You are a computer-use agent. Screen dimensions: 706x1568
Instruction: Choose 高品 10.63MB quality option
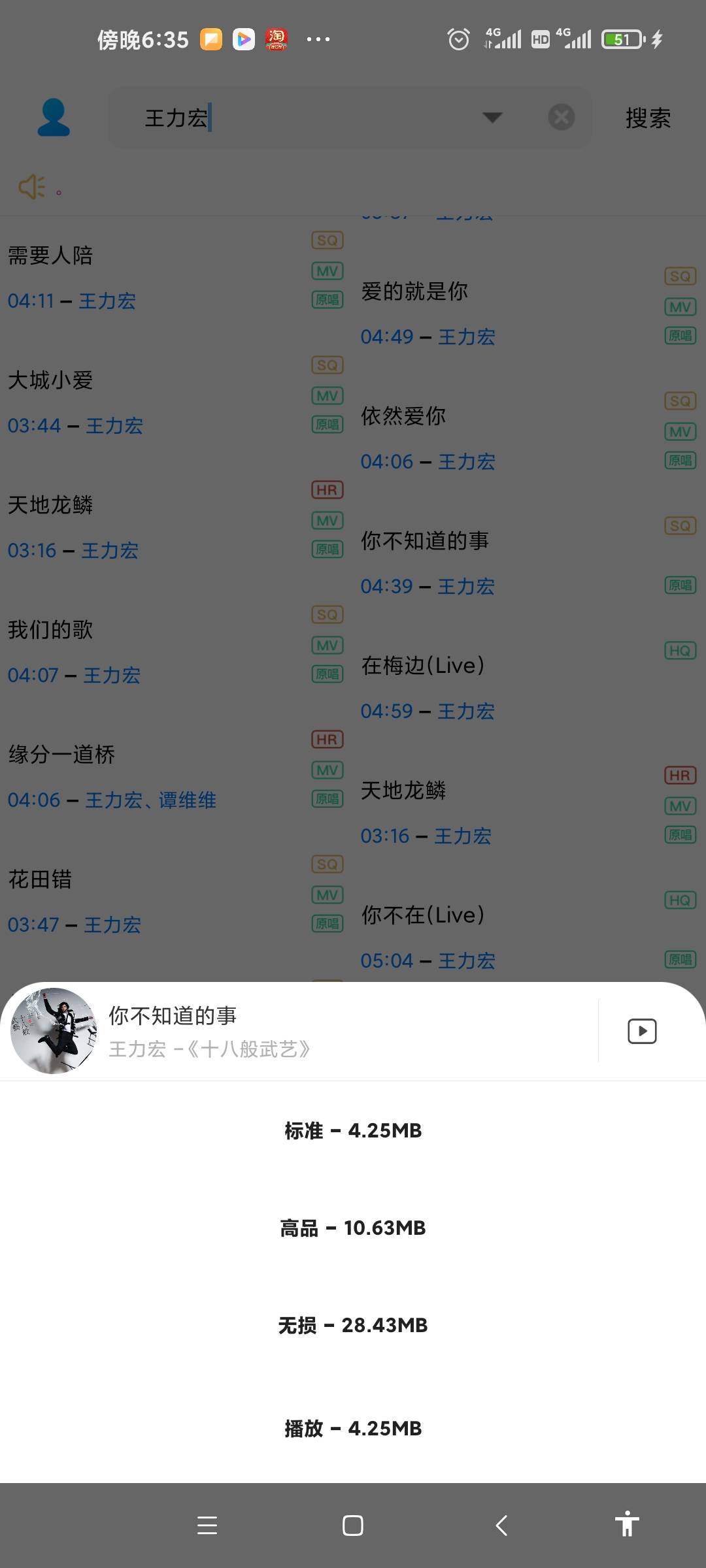[353, 1228]
